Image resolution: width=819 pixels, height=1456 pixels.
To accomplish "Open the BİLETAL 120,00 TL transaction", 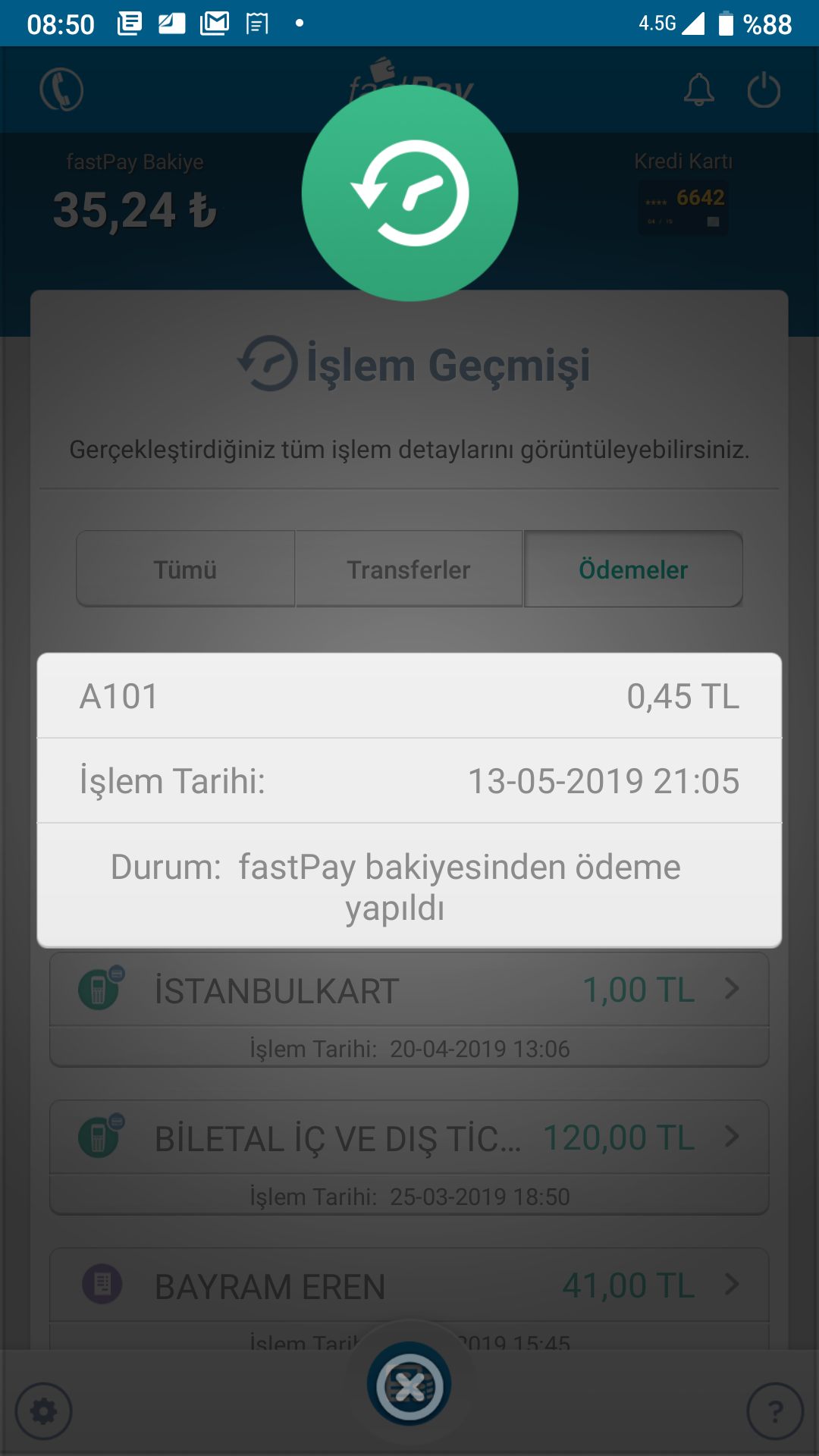I will (x=409, y=1157).
